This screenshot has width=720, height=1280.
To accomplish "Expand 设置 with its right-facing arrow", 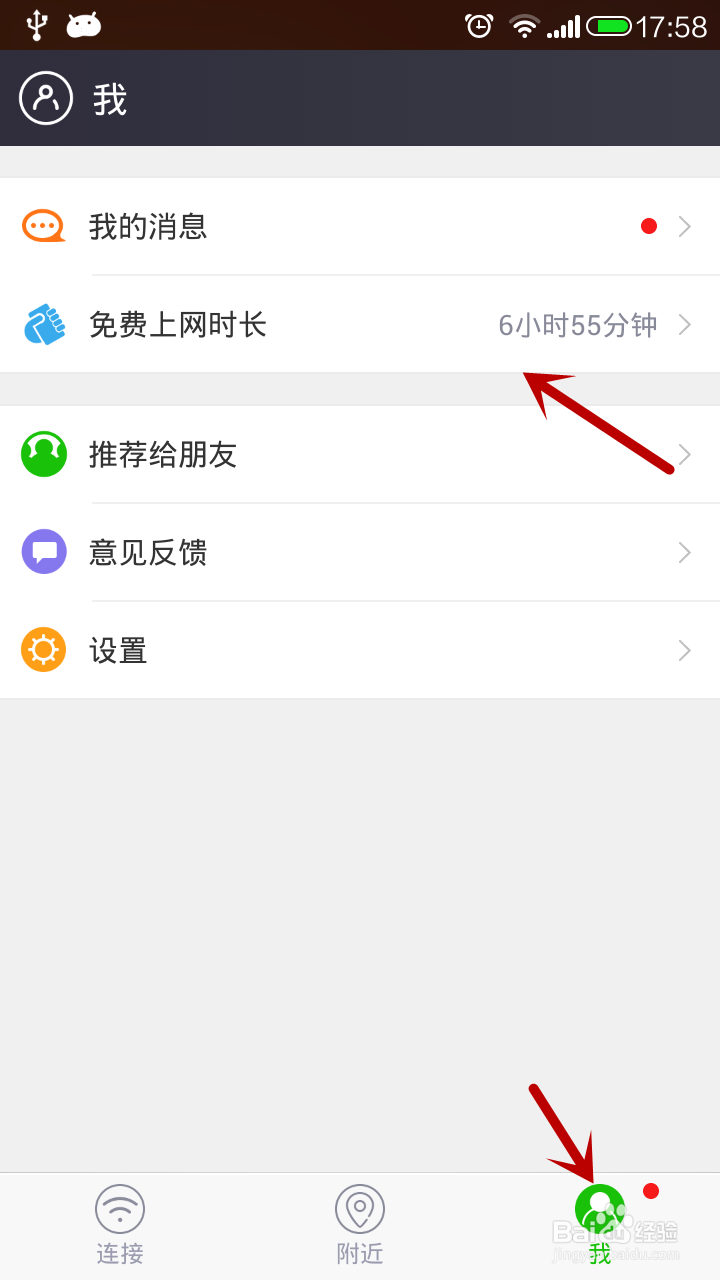I will coord(685,650).
